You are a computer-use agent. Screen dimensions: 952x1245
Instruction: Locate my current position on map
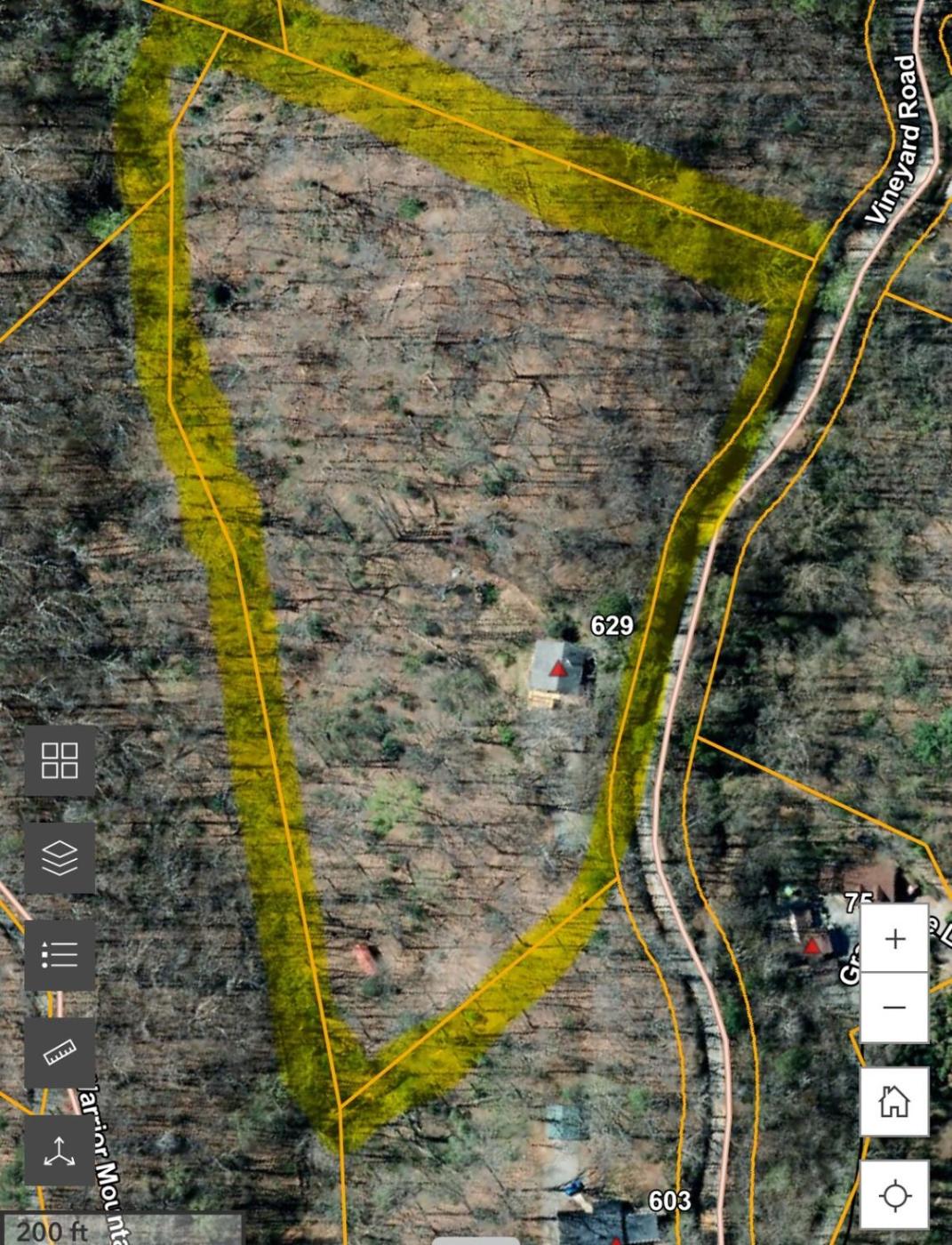(894, 1194)
